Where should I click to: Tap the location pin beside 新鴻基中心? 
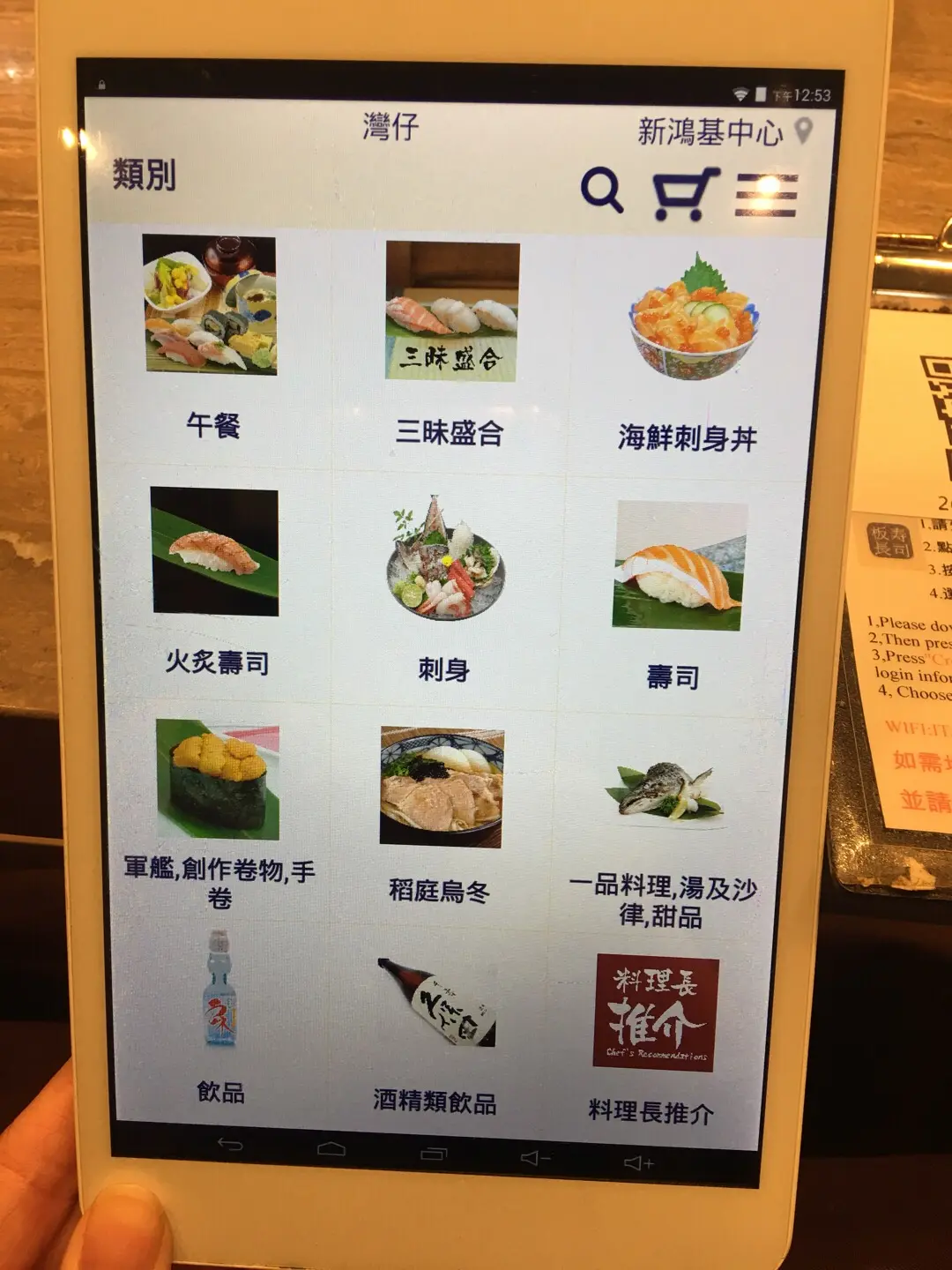click(x=803, y=132)
